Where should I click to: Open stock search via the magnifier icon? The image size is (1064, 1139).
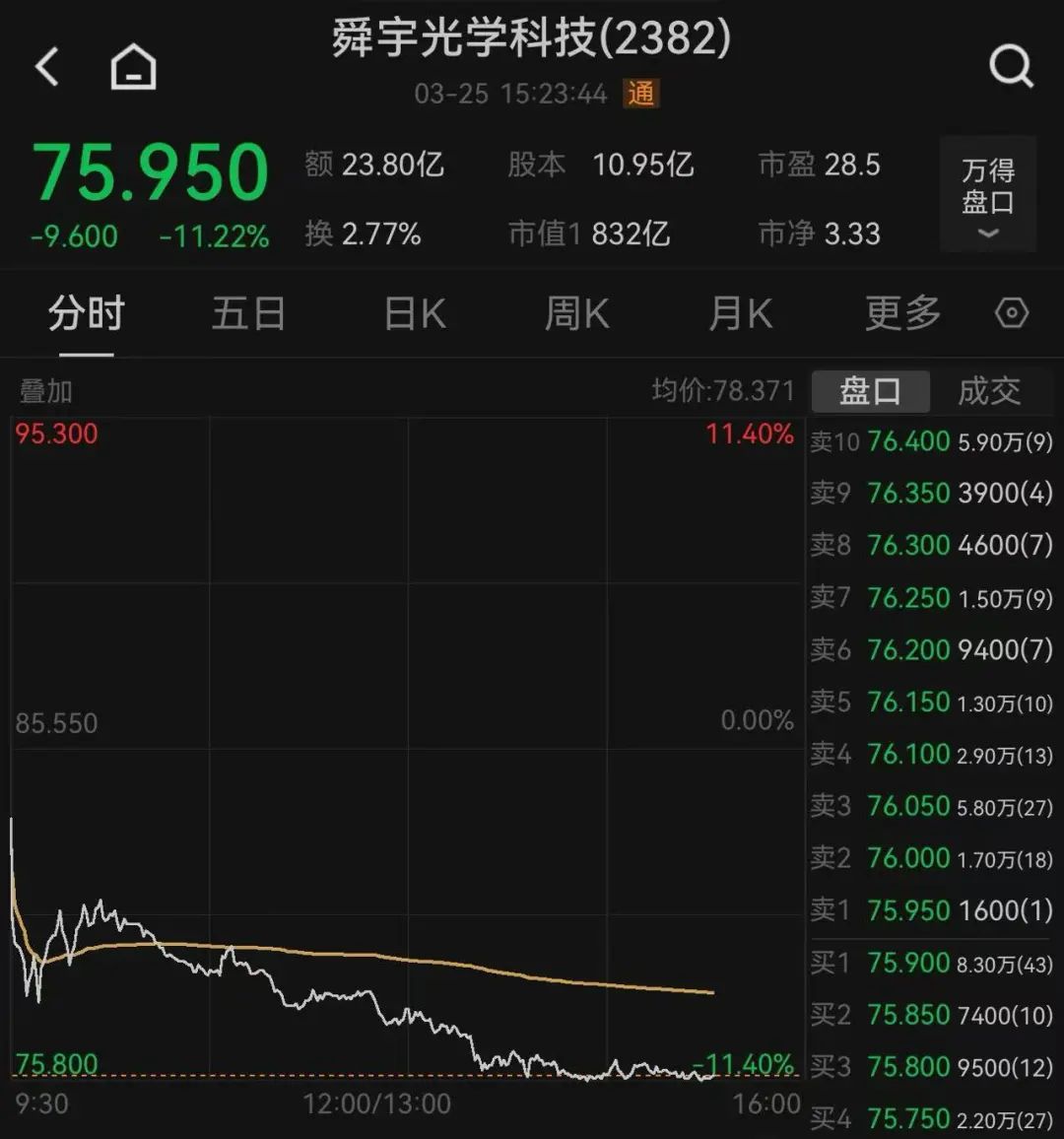(1010, 67)
